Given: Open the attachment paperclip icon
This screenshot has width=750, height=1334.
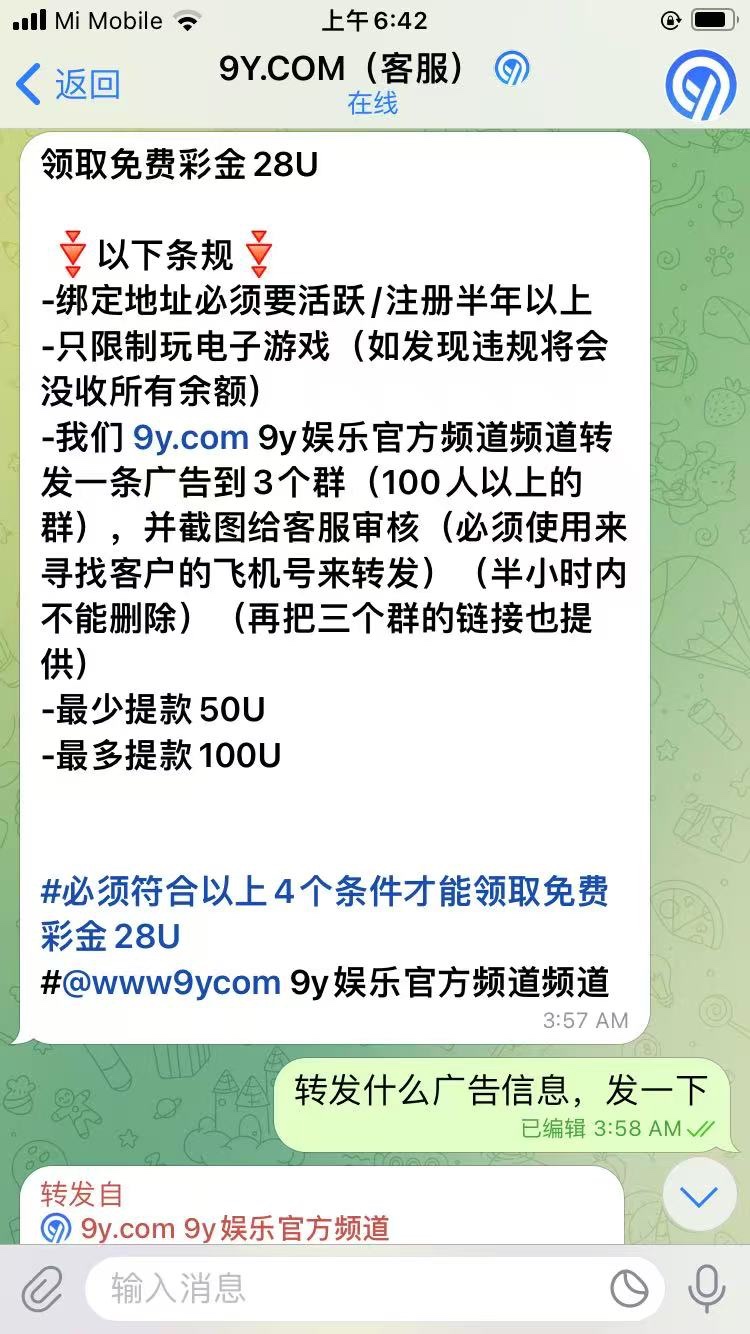Looking at the screenshot, I should (x=40, y=1290).
